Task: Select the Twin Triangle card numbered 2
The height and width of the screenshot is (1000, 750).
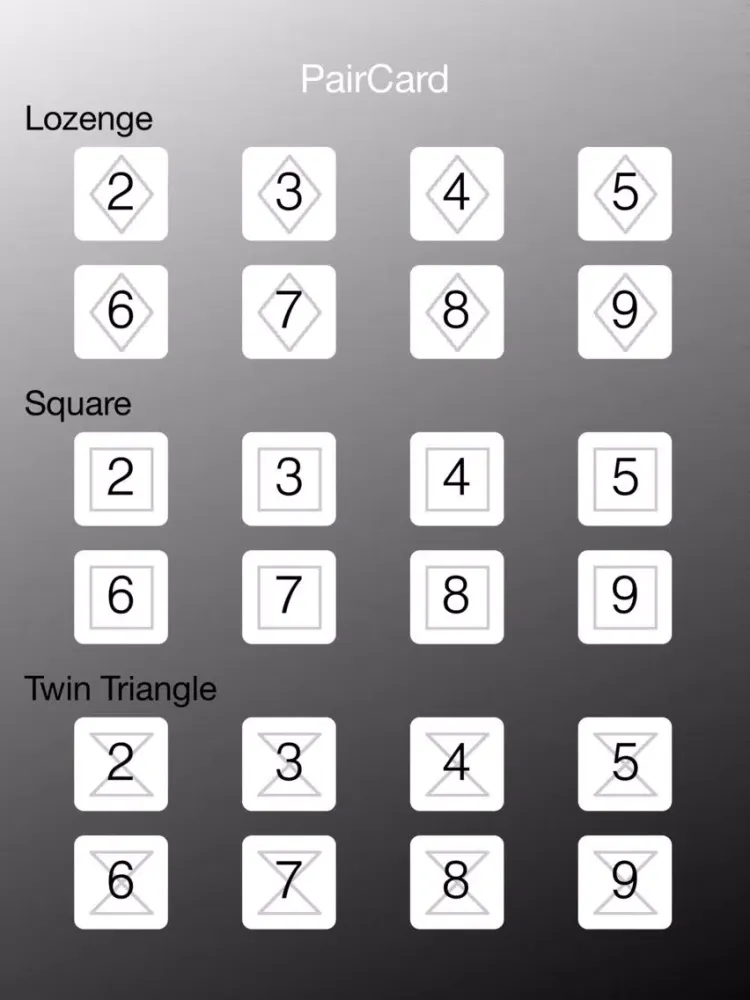Action: (x=120, y=764)
